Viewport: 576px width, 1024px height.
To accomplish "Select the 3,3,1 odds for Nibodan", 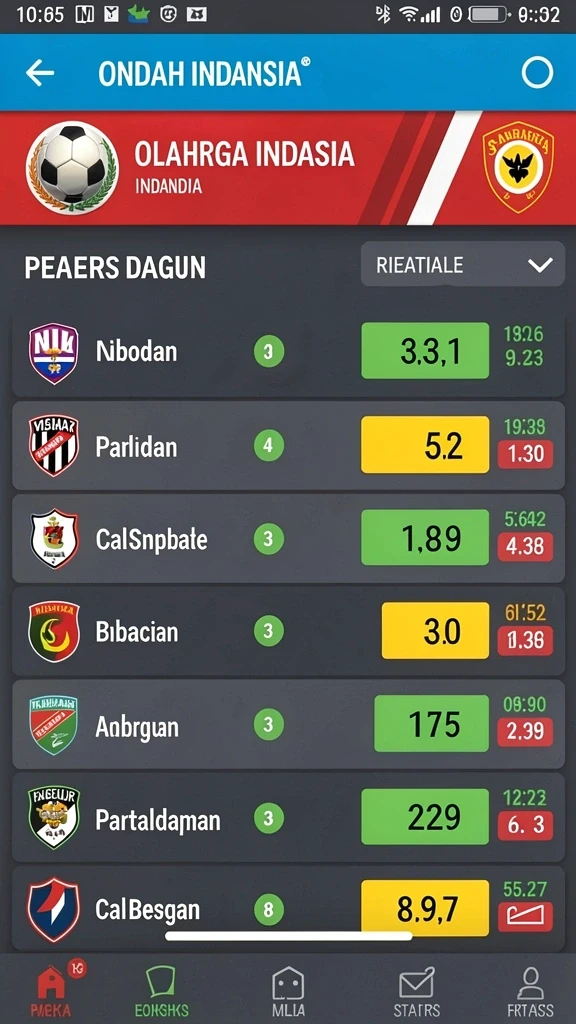I will click(x=425, y=351).
